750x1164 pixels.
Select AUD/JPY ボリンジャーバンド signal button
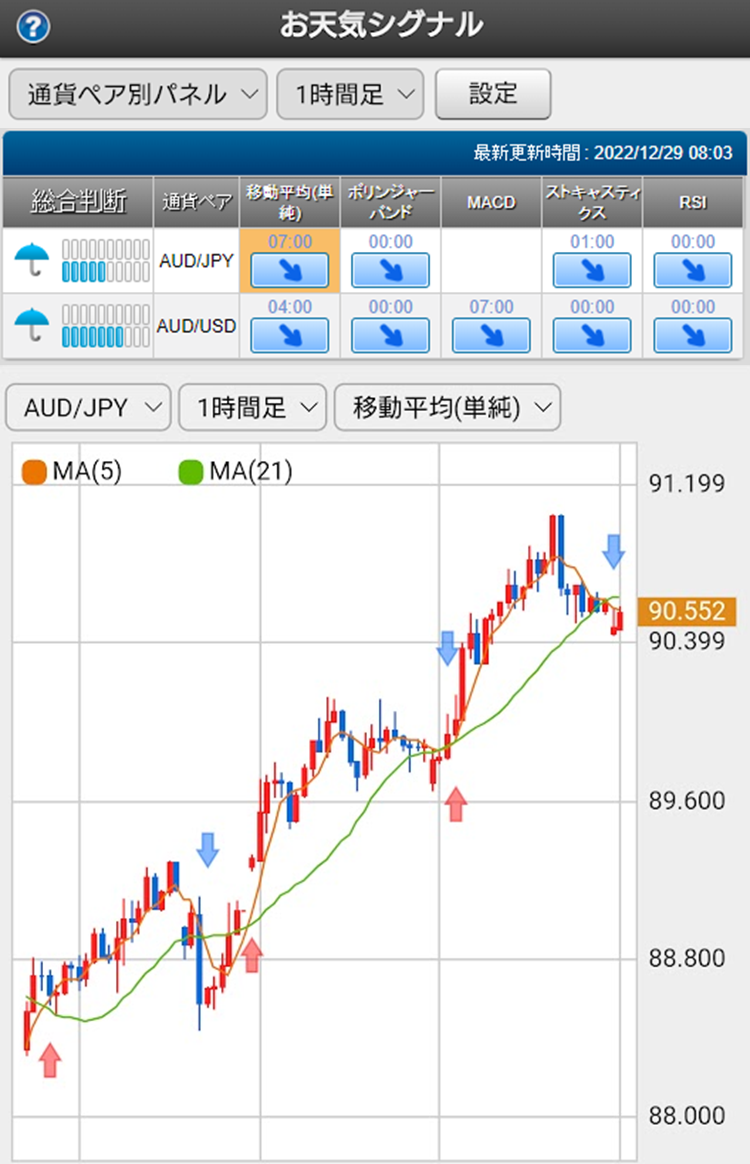tap(390, 270)
